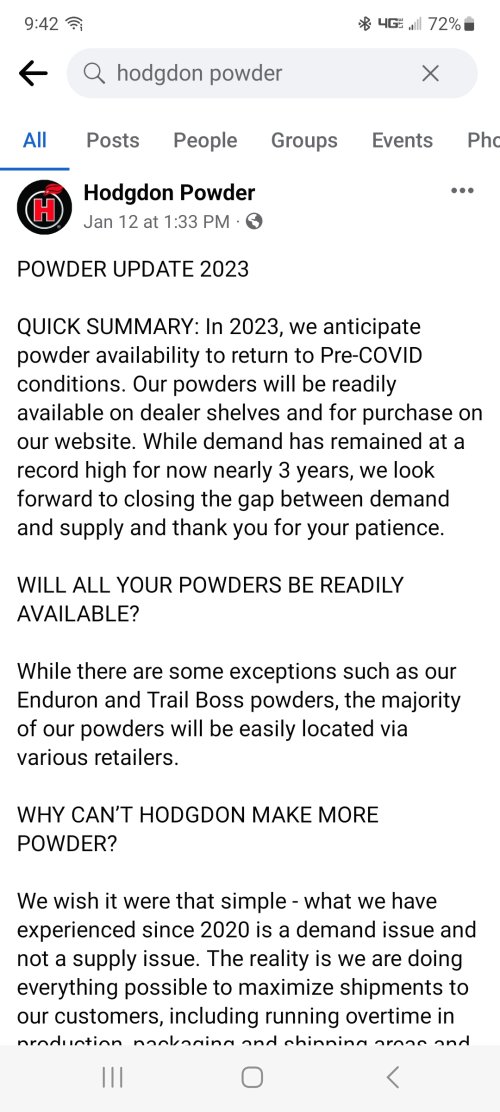Go back using the top-left arrow
Screen dimensions: 500x1112
click(x=33, y=73)
